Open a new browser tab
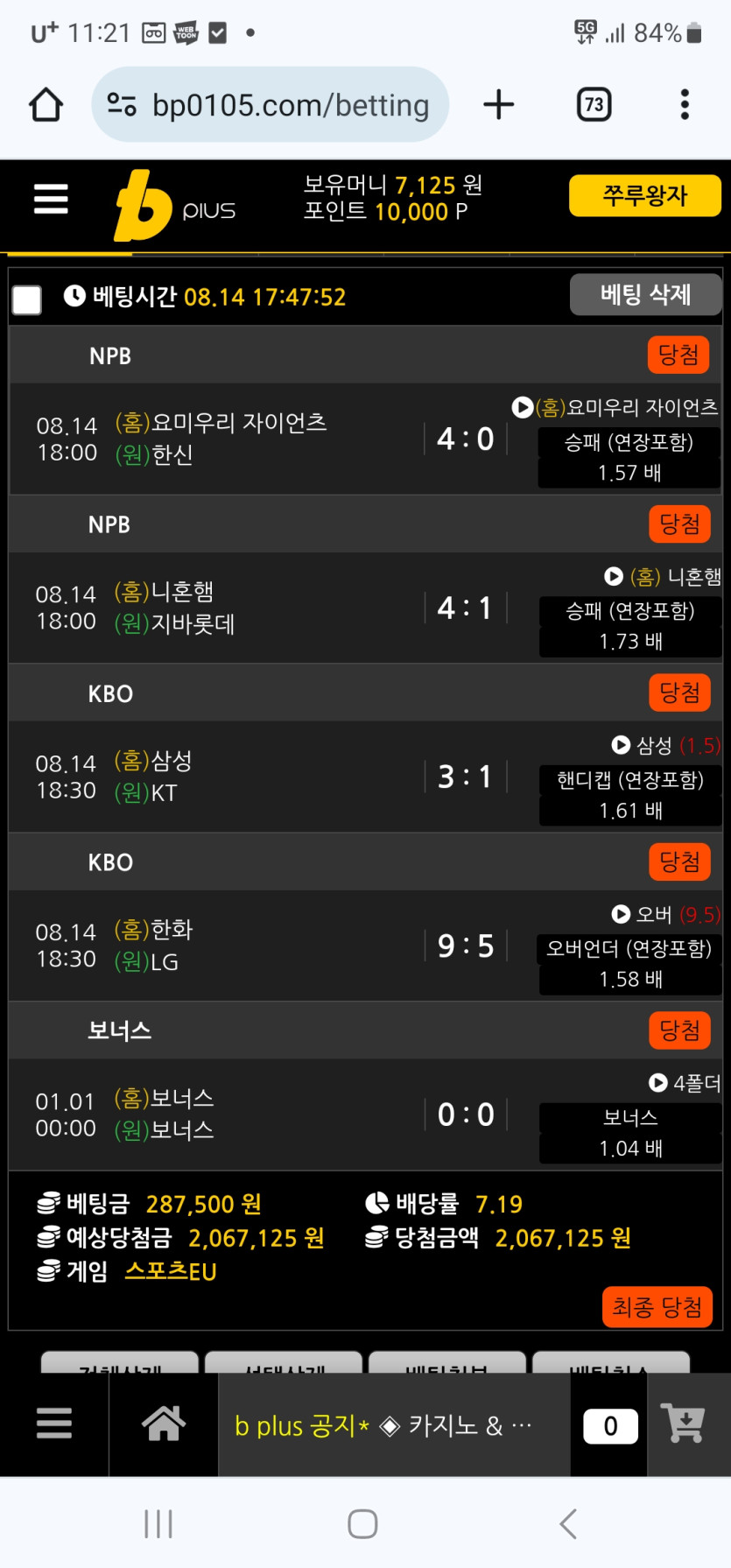The width and height of the screenshot is (731, 1568). pos(498,105)
